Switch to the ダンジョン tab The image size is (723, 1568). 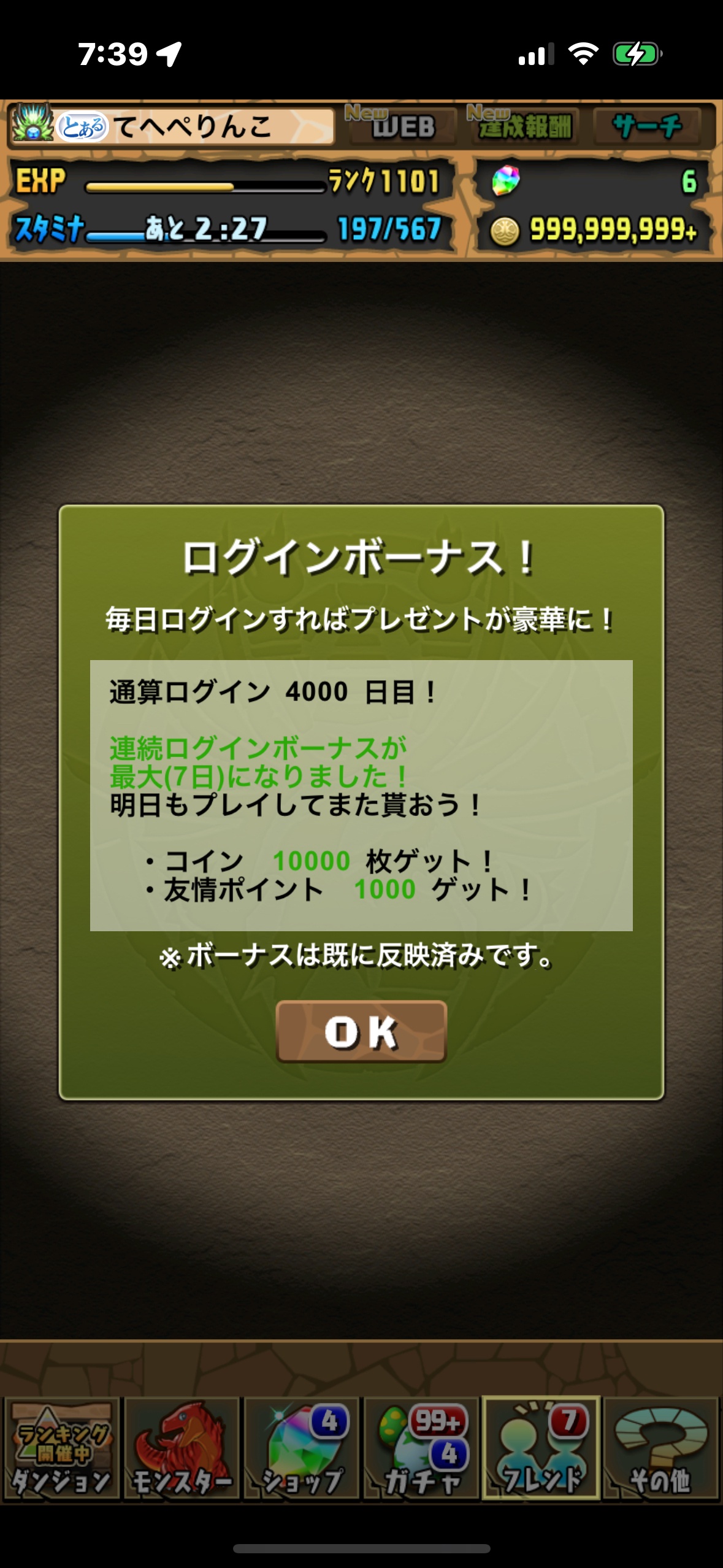(61, 1449)
